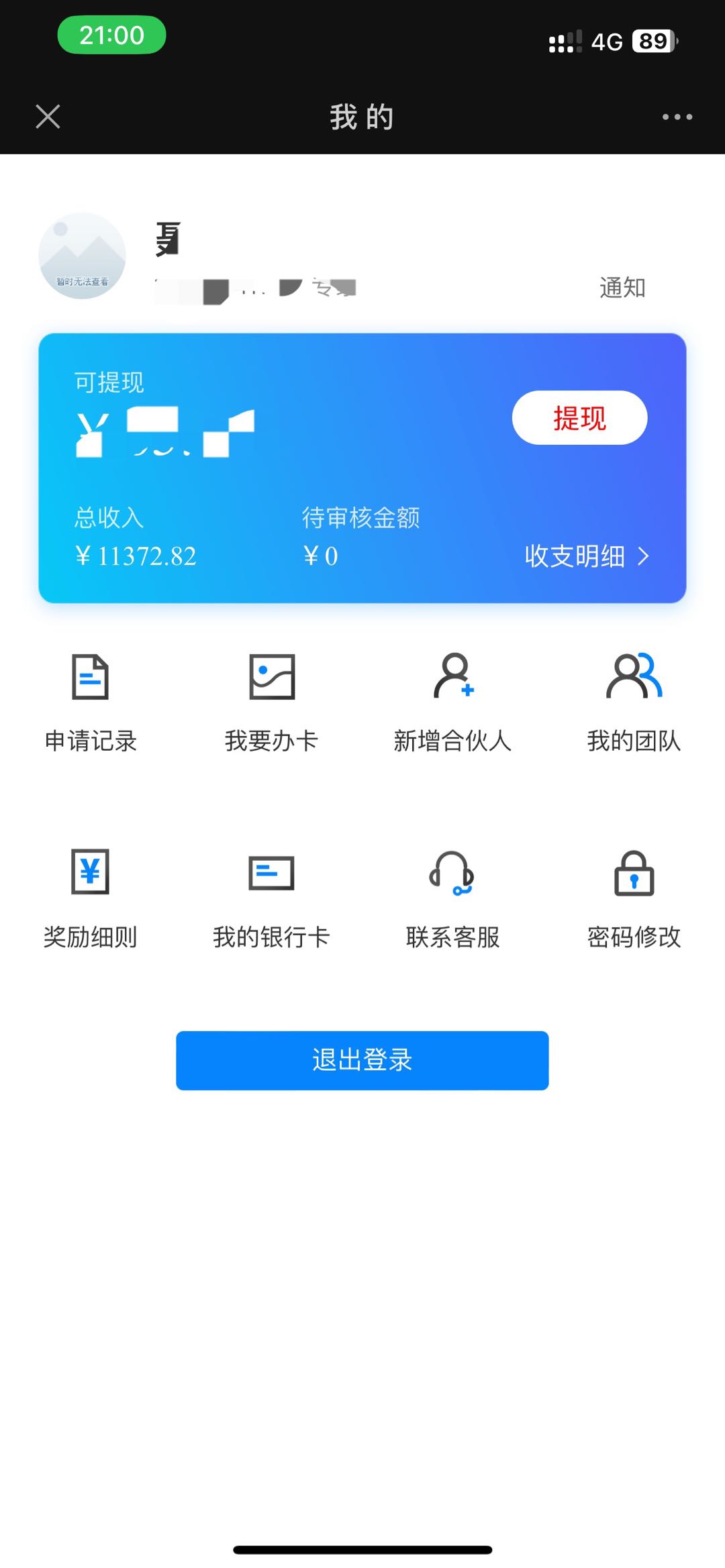The width and height of the screenshot is (725, 1568).
Task: Open 通知 notifications
Action: pos(622,288)
